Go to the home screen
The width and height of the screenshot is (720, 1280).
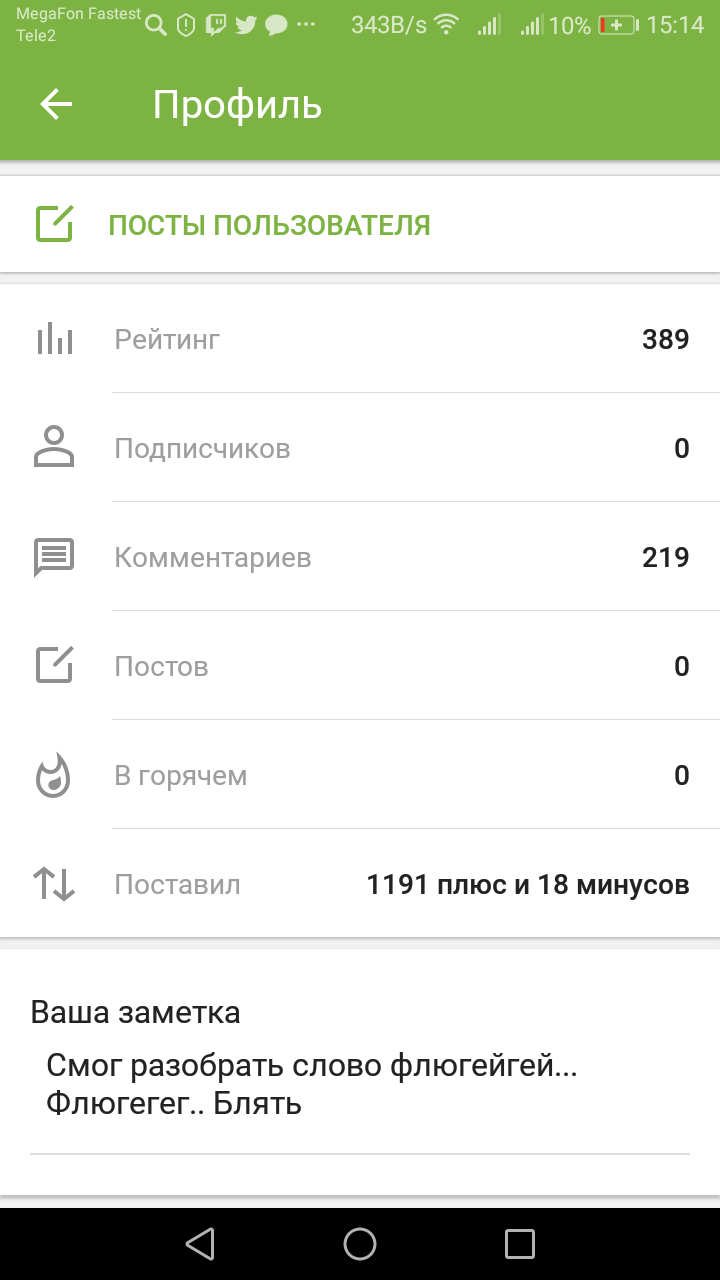coord(360,1244)
